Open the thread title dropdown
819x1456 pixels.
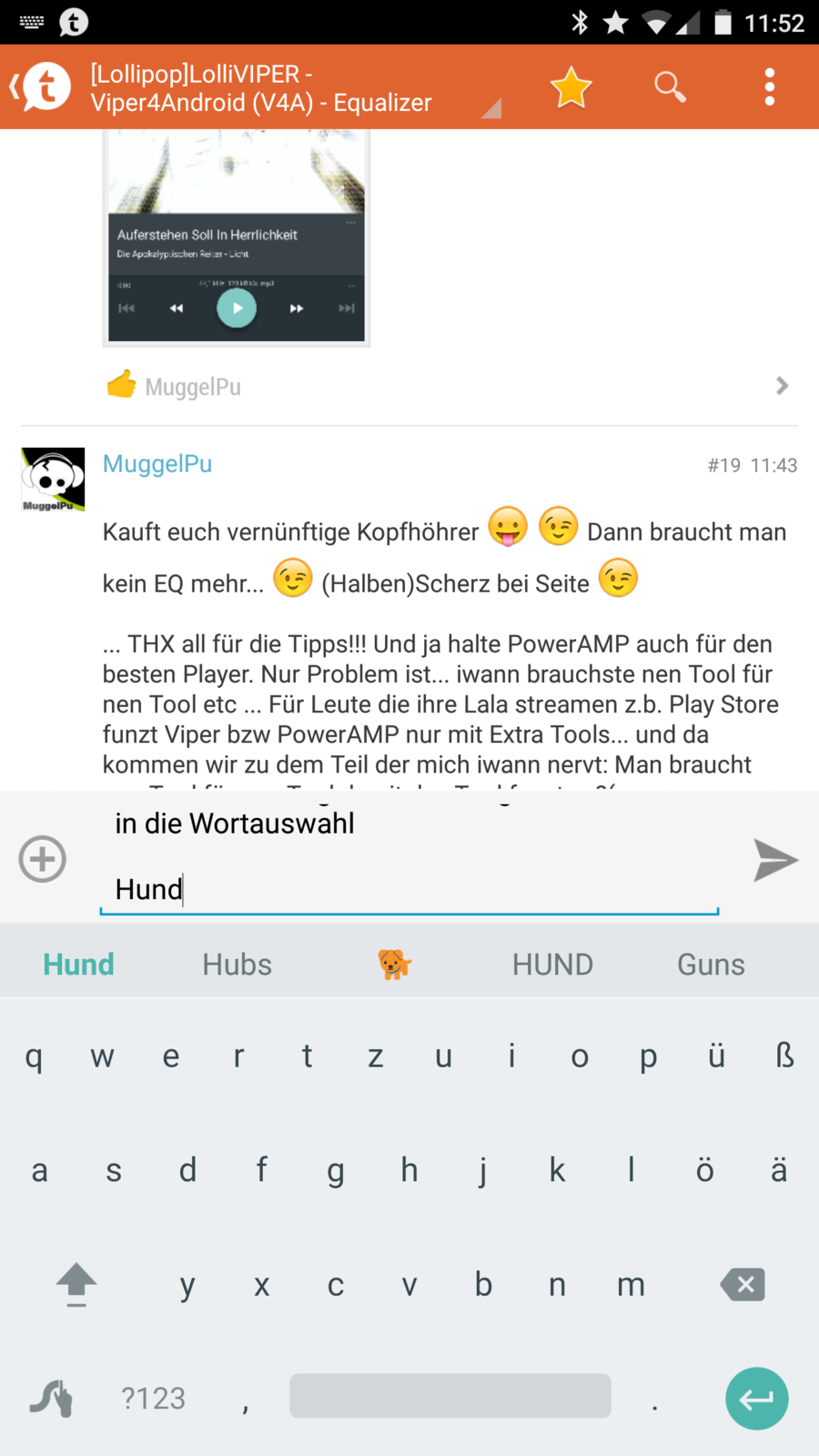pos(491,109)
